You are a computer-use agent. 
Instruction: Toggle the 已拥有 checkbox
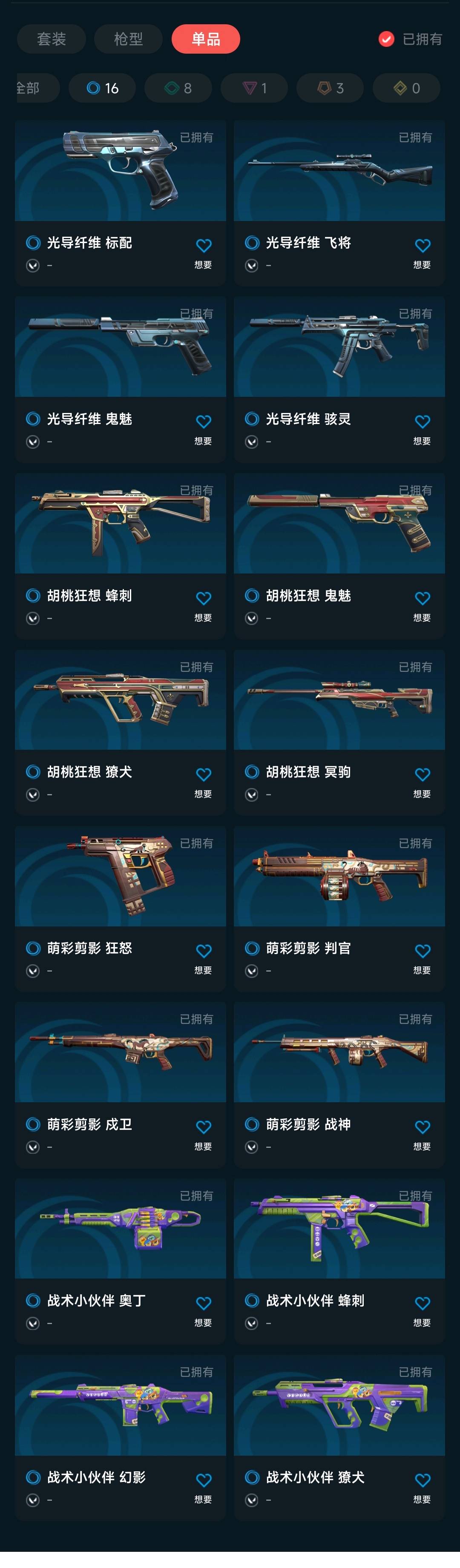(x=386, y=39)
